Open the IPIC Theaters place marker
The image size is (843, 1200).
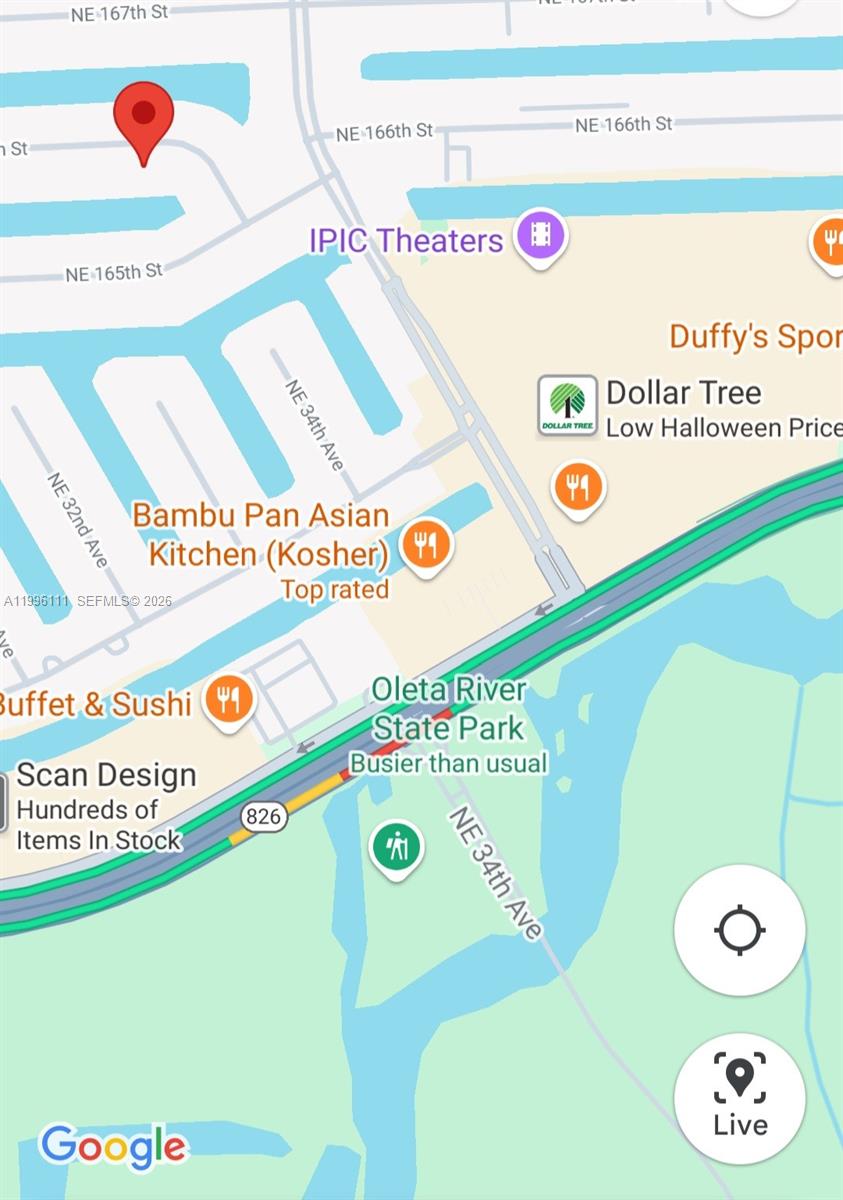pyautogui.click(x=541, y=238)
